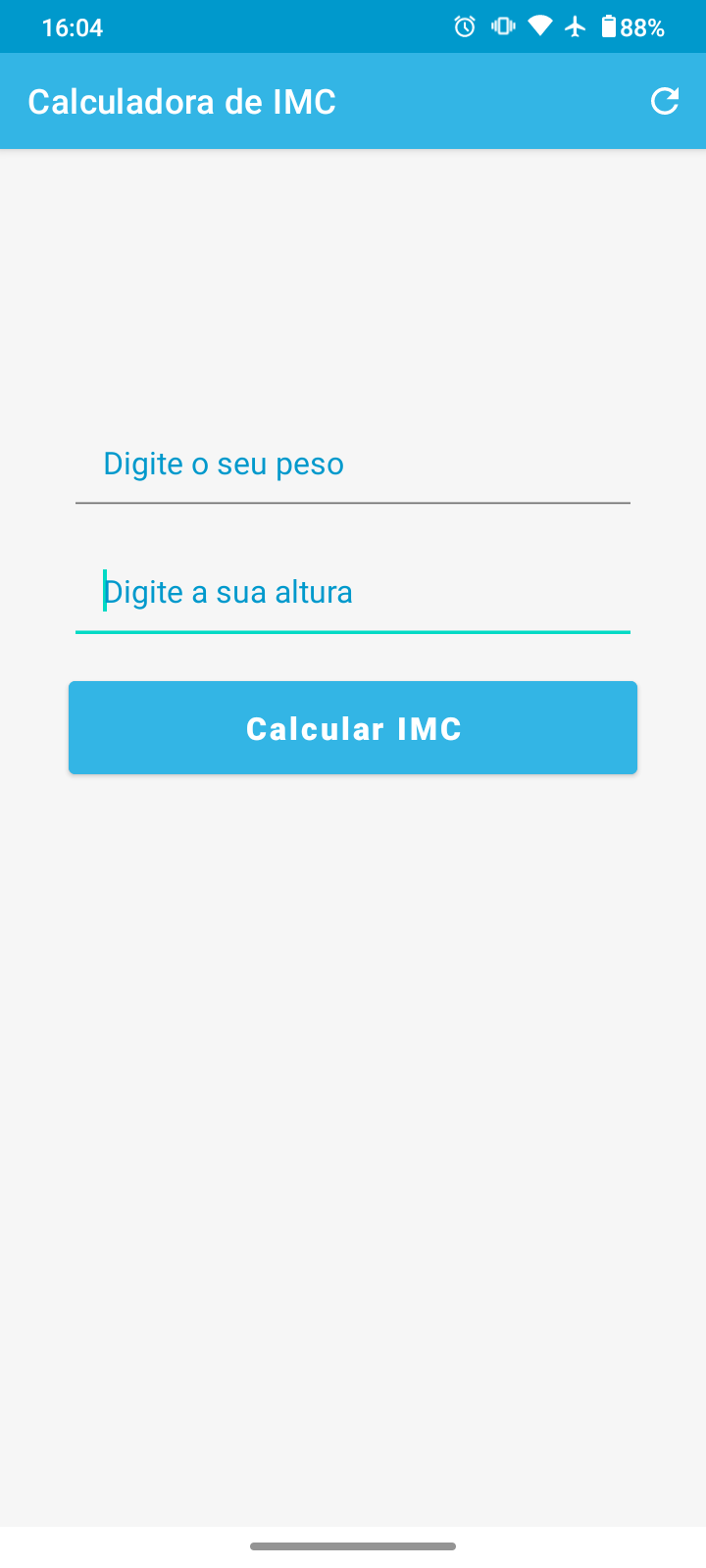Tap the airplane mode icon

tap(578, 26)
